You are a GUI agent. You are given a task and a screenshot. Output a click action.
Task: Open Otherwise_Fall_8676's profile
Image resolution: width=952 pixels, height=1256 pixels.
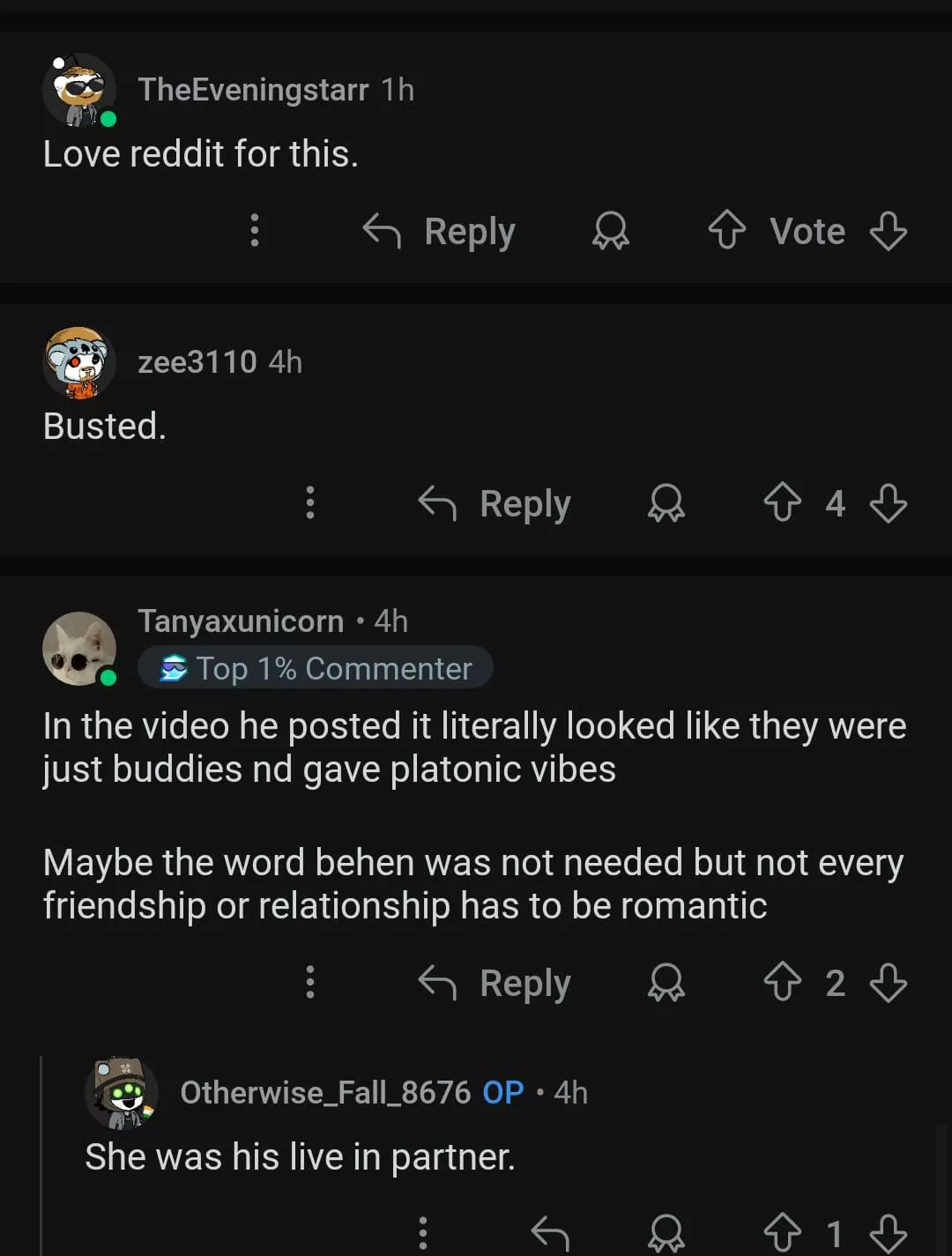tap(325, 1093)
